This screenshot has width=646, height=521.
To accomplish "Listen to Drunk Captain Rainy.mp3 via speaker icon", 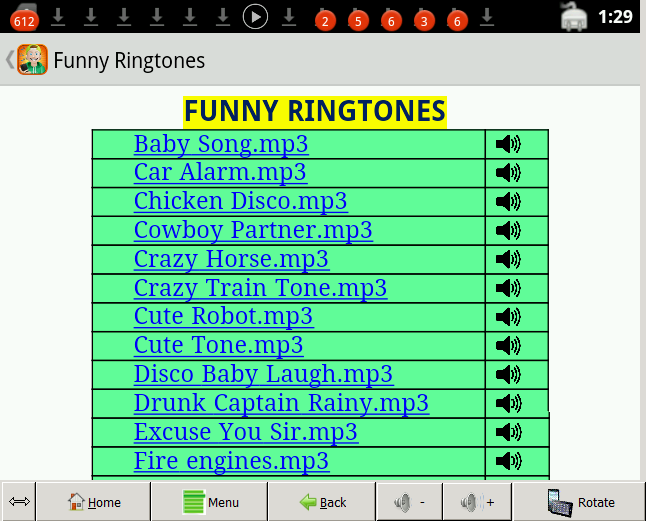I will [508, 403].
